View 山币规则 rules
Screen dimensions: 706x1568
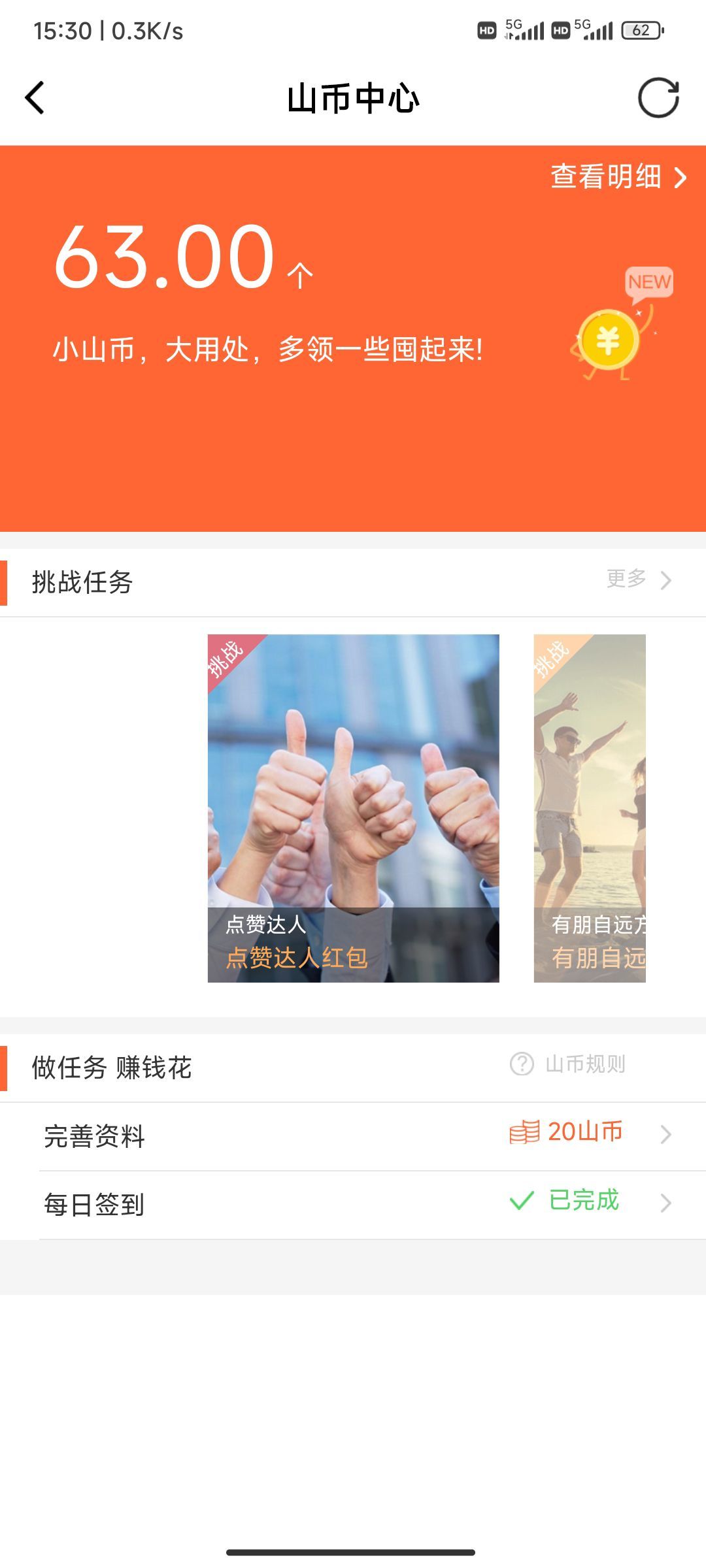click(x=567, y=1064)
